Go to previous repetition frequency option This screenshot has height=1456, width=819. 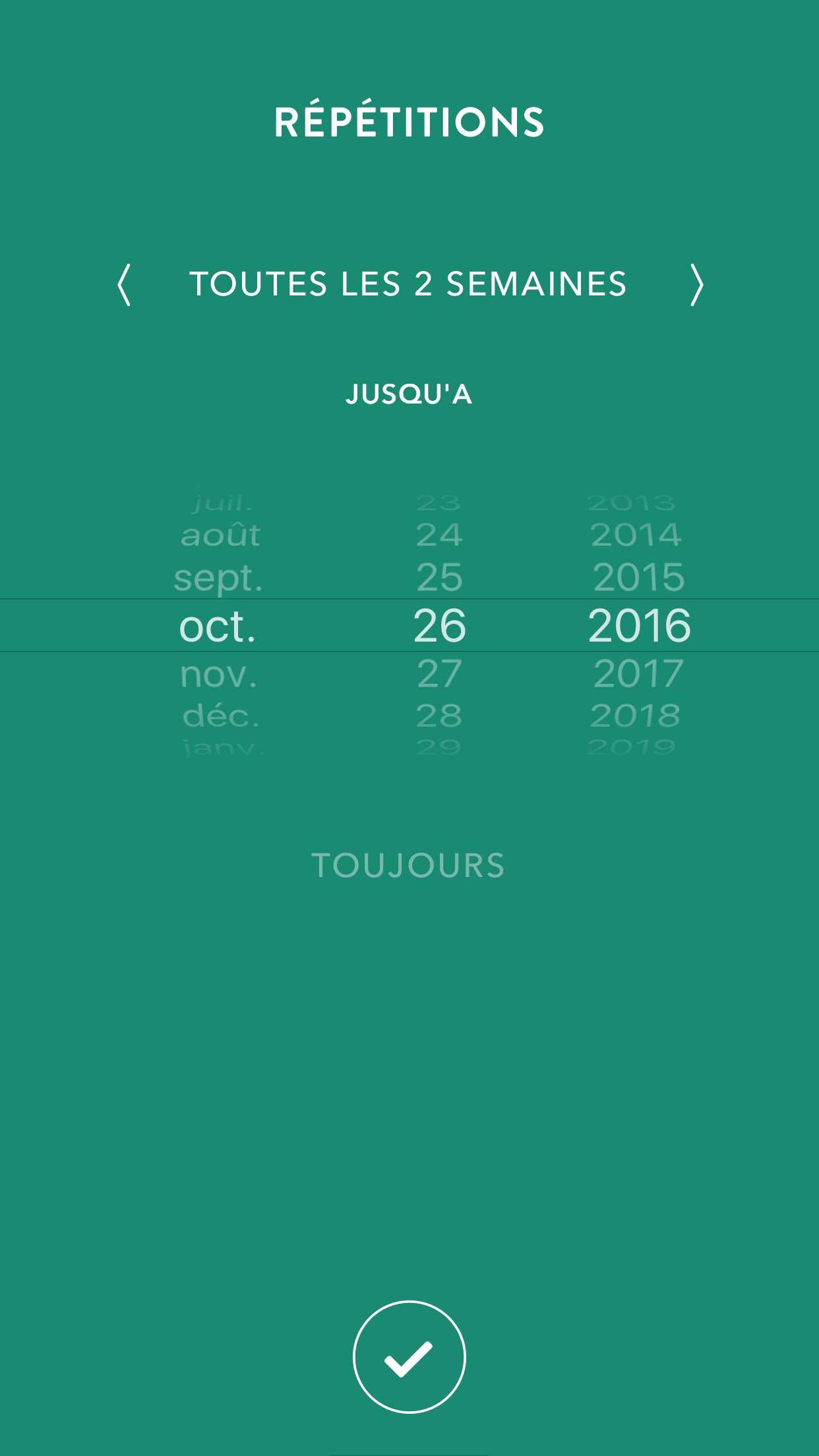[124, 285]
